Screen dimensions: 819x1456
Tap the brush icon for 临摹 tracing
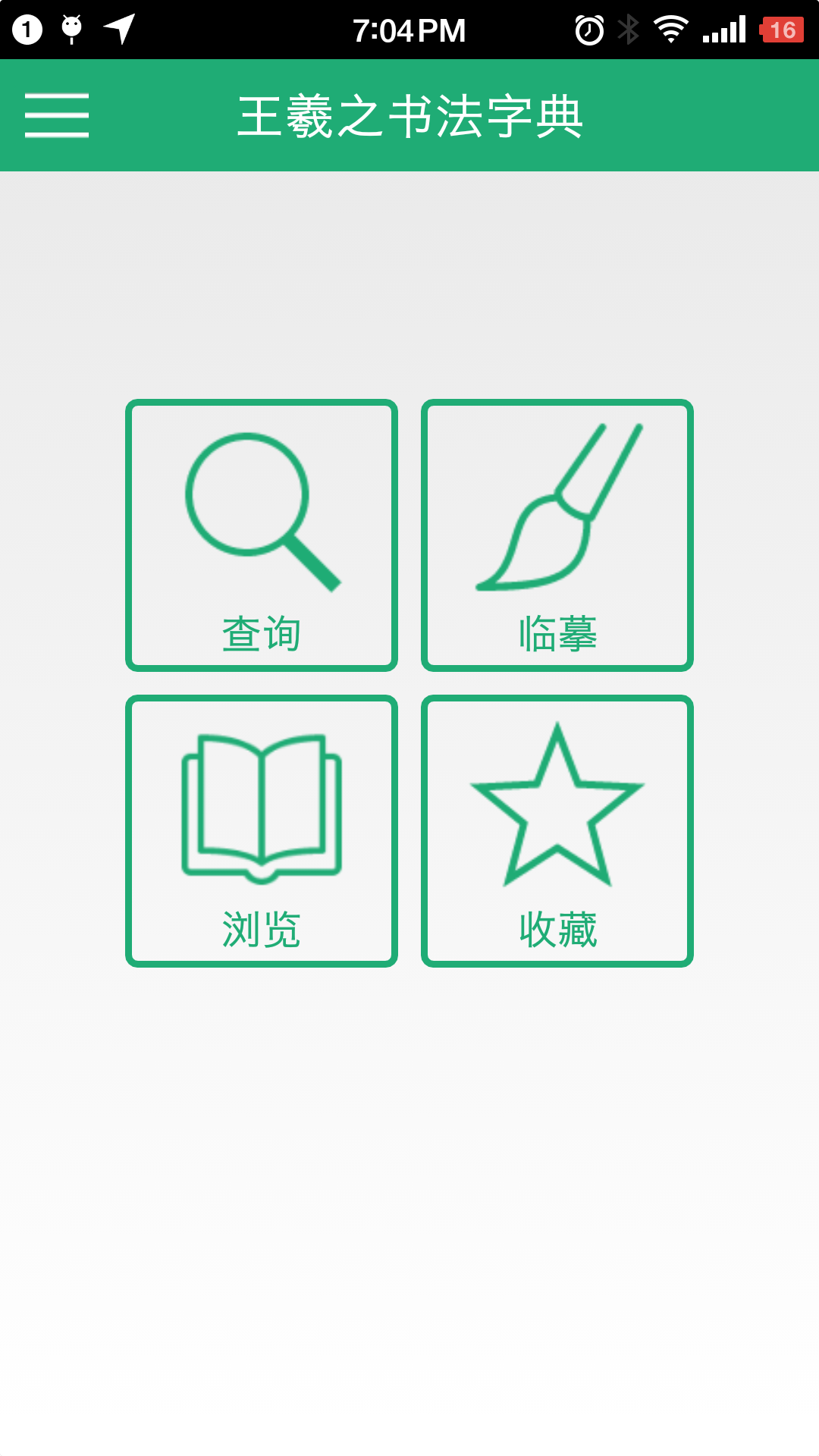click(557, 508)
